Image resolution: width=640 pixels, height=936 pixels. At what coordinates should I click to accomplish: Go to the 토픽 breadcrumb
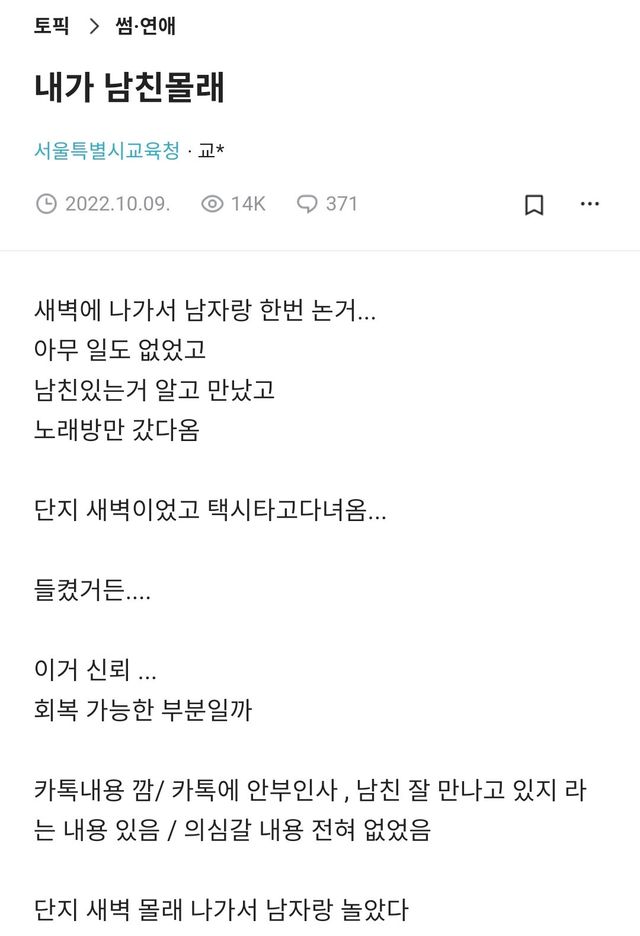[50, 27]
